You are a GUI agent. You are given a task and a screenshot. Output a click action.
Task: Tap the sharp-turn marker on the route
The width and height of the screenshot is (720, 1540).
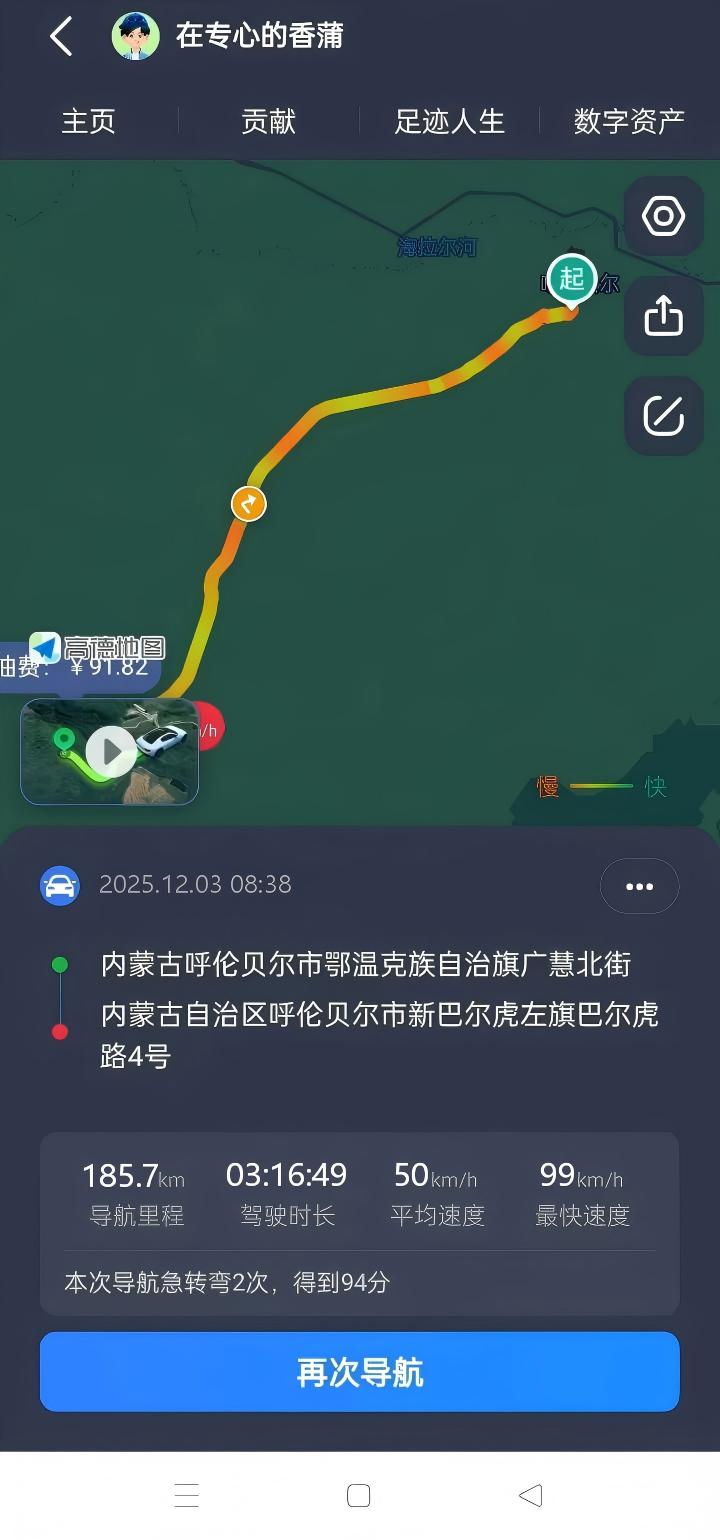249,503
